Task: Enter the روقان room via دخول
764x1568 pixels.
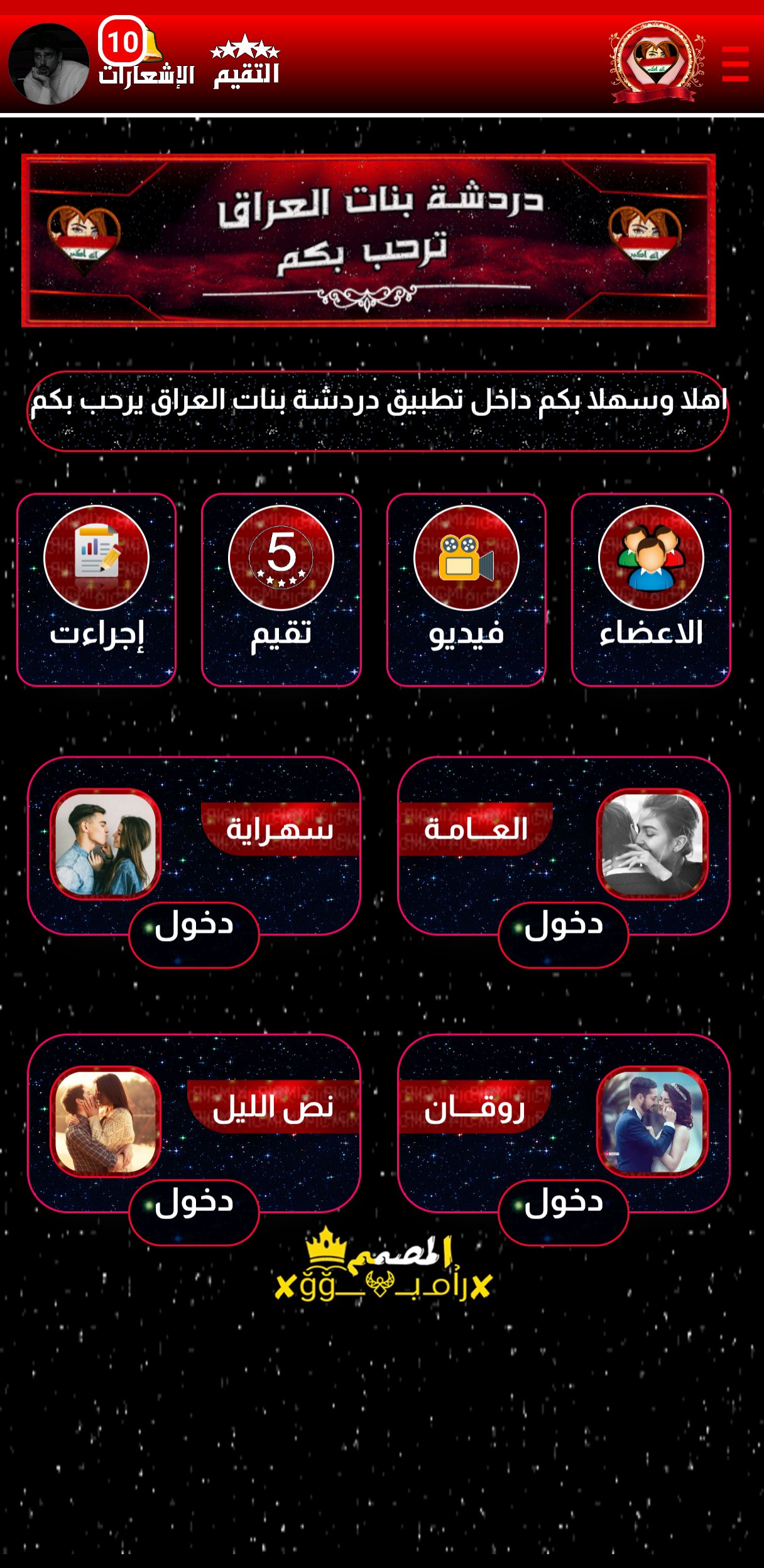Action: (x=564, y=1212)
